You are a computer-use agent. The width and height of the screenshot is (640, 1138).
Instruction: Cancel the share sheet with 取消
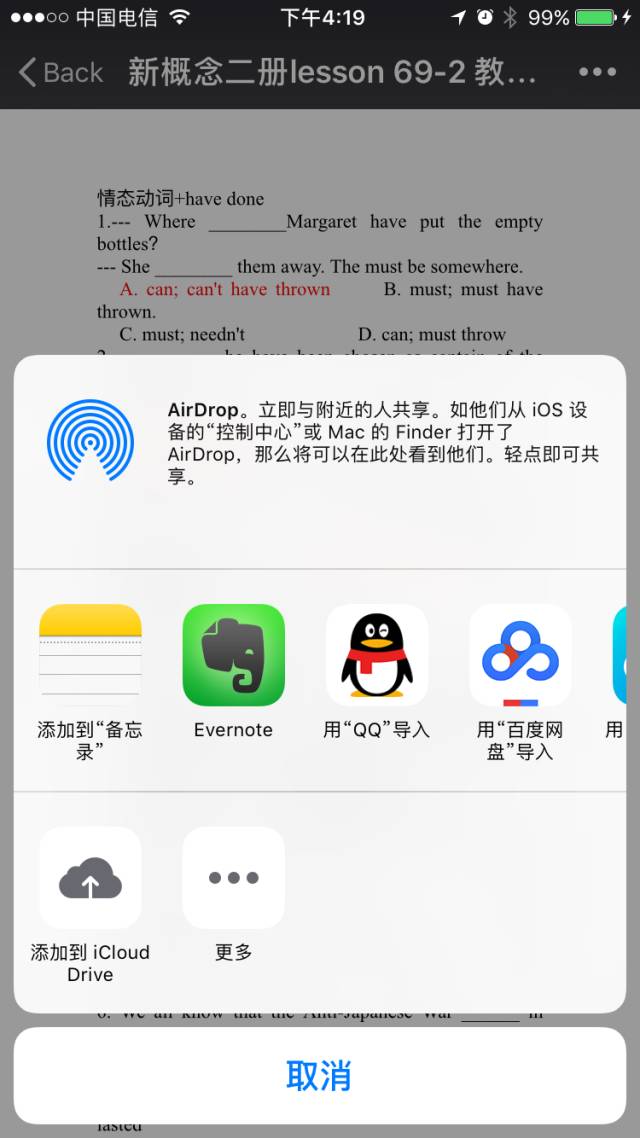point(319,1076)
